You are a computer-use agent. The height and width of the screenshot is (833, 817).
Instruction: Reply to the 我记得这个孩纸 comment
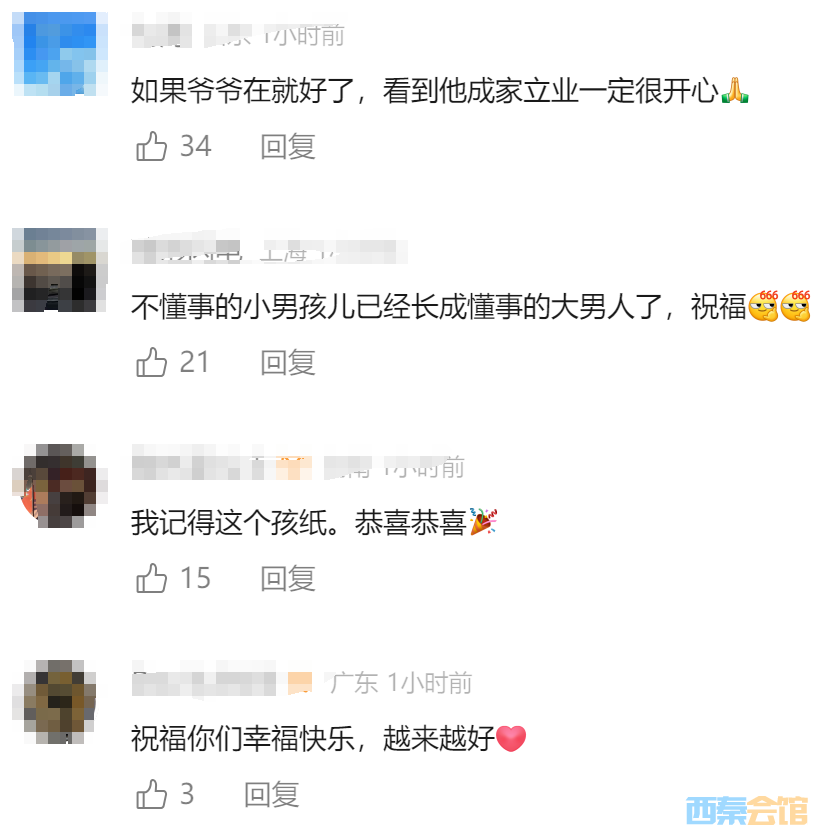coord(288,578)
